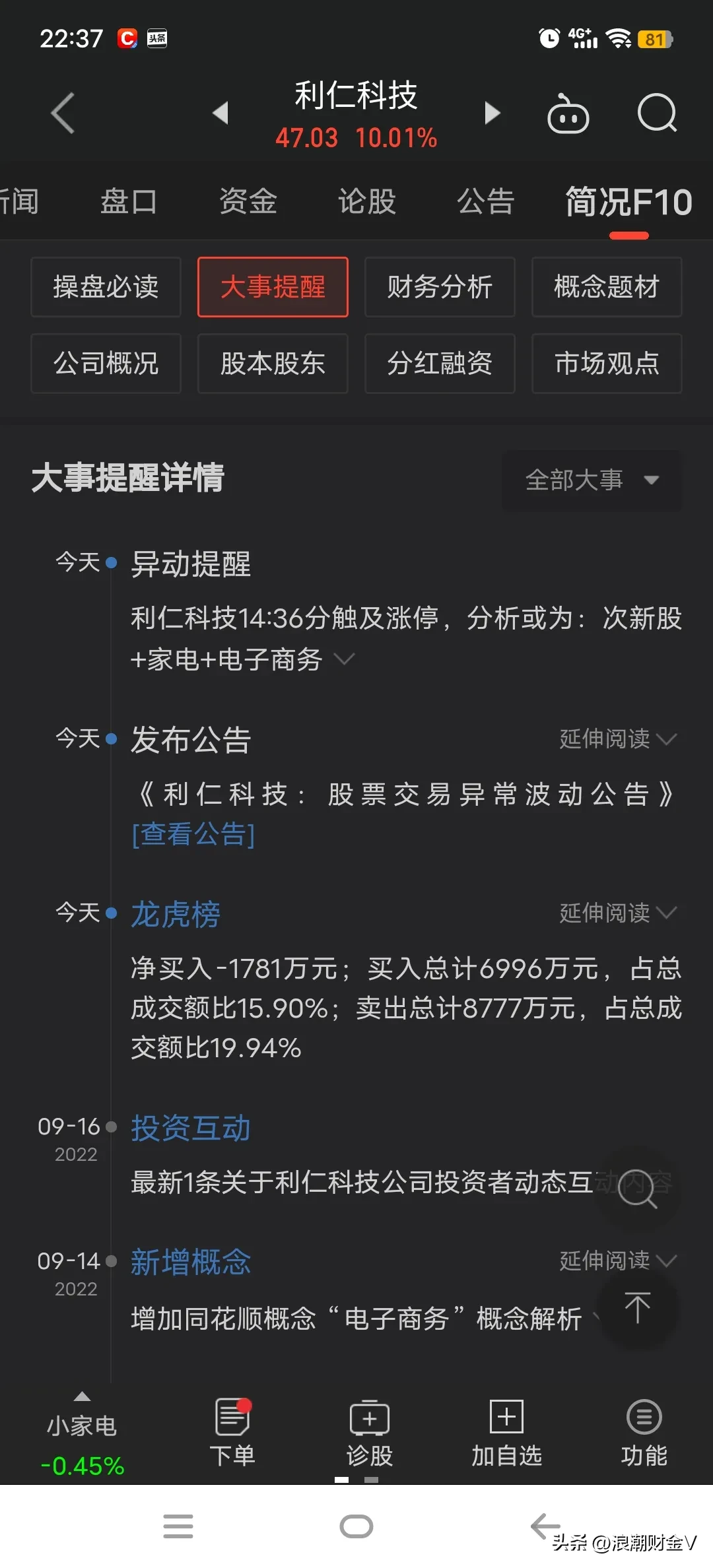Open the 全部大事 filter dropdown
The width and height of the screenshot is (713, 1568).
[x=591, y=480]
